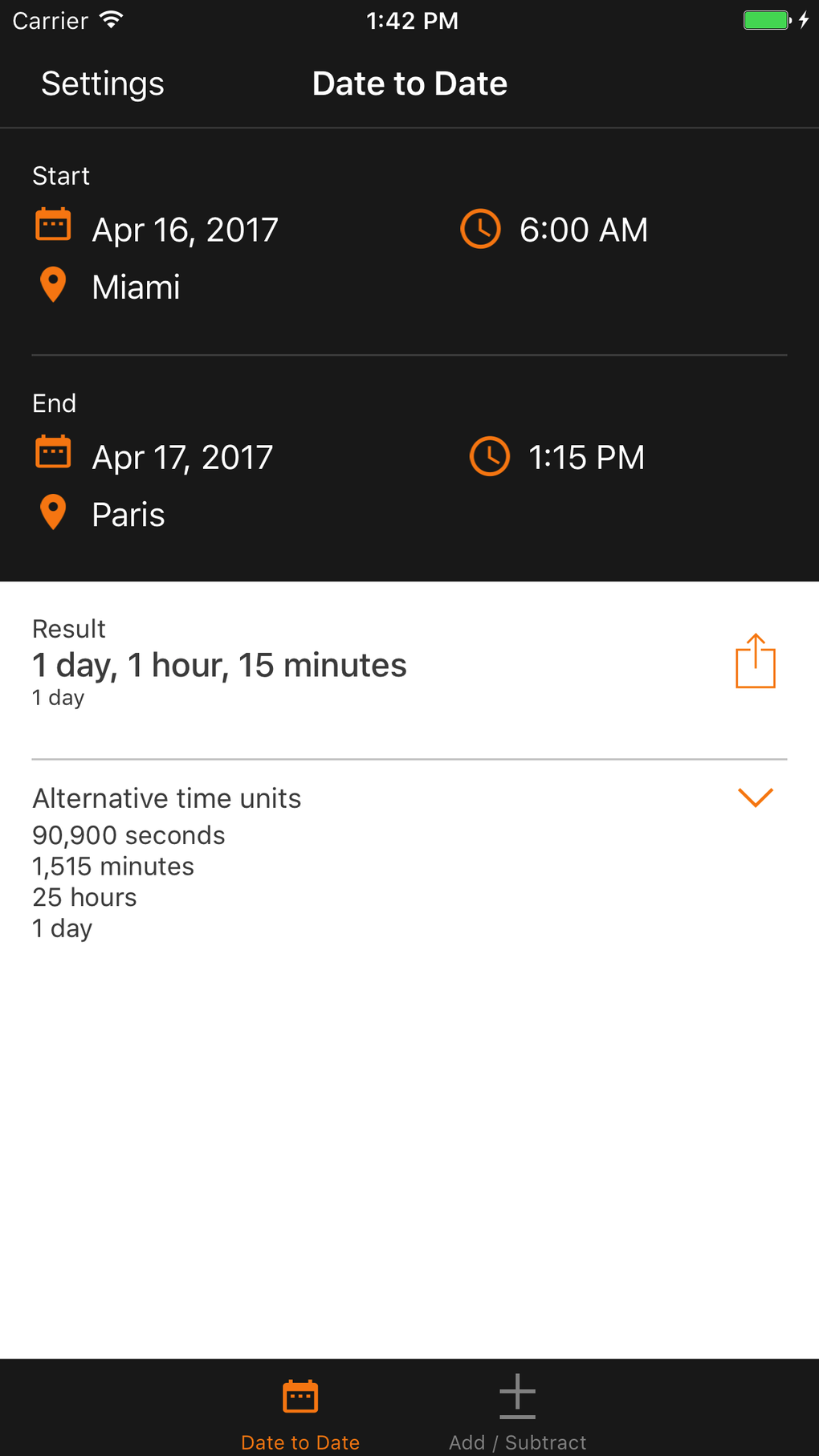Open the Settings screen
Screen dimensions: 819x1456
tap(102, 83)
